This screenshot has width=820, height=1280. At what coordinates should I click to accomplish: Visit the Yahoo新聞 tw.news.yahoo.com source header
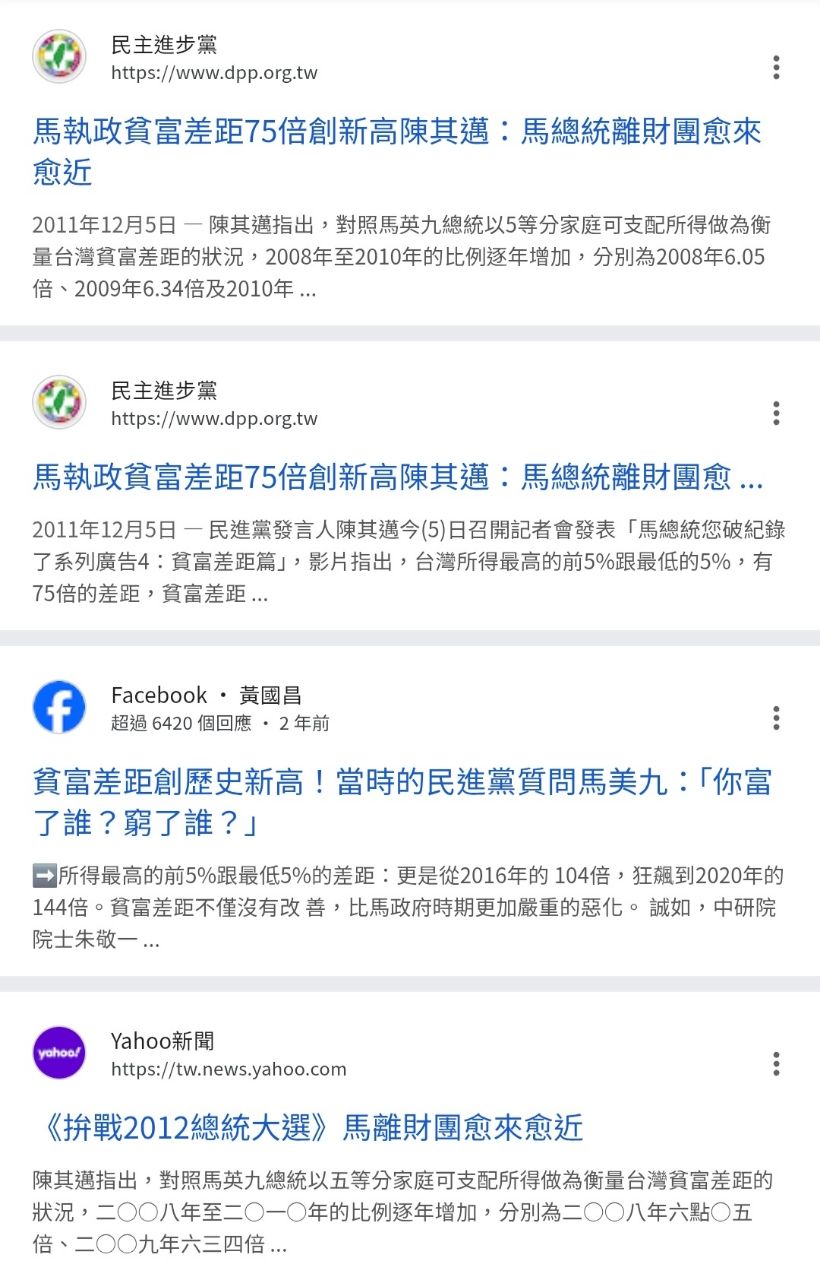[x=227, y=1054]
